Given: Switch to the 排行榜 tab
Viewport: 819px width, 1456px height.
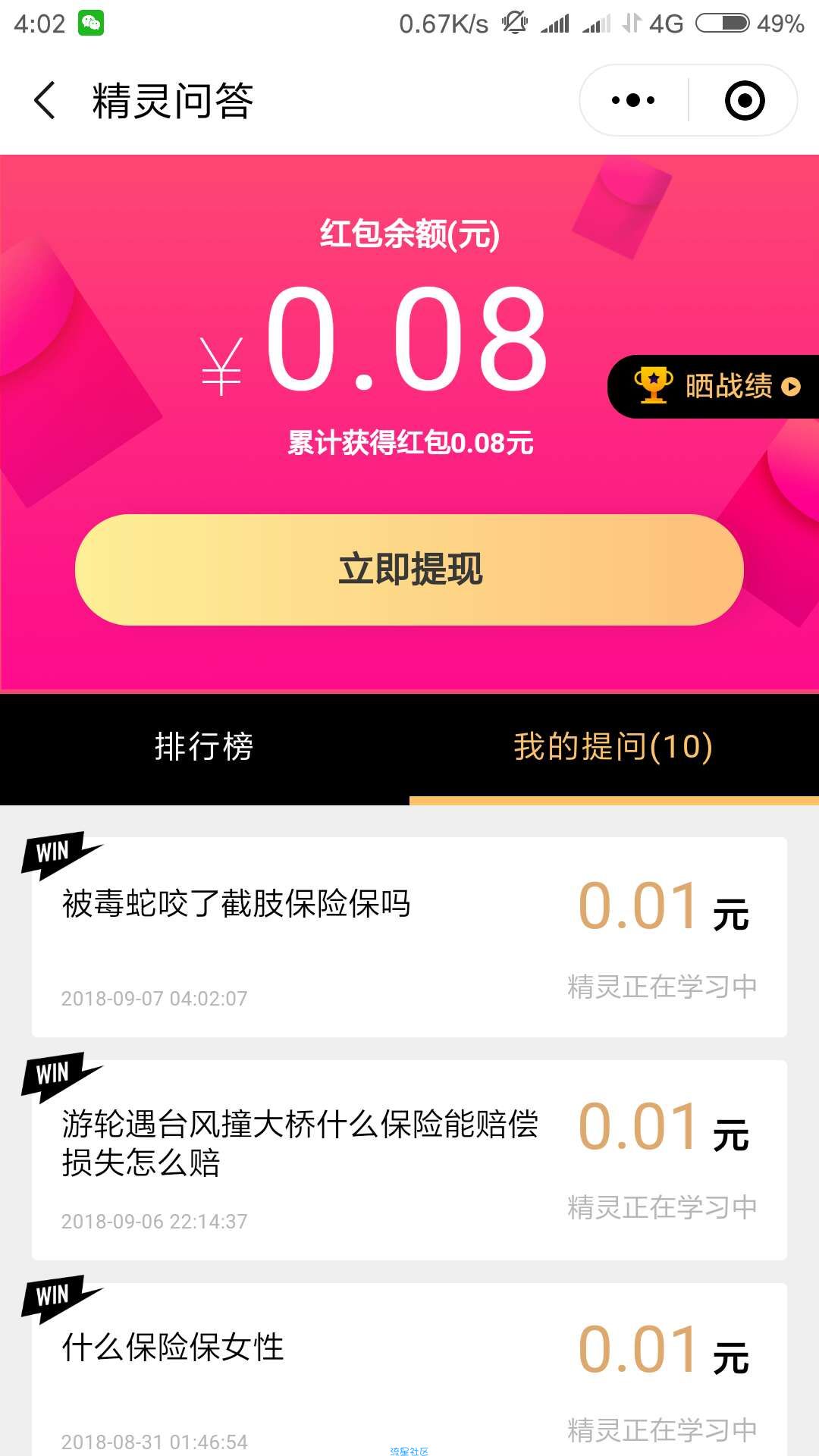Looking at the screenshot, I should pos(204,747).
